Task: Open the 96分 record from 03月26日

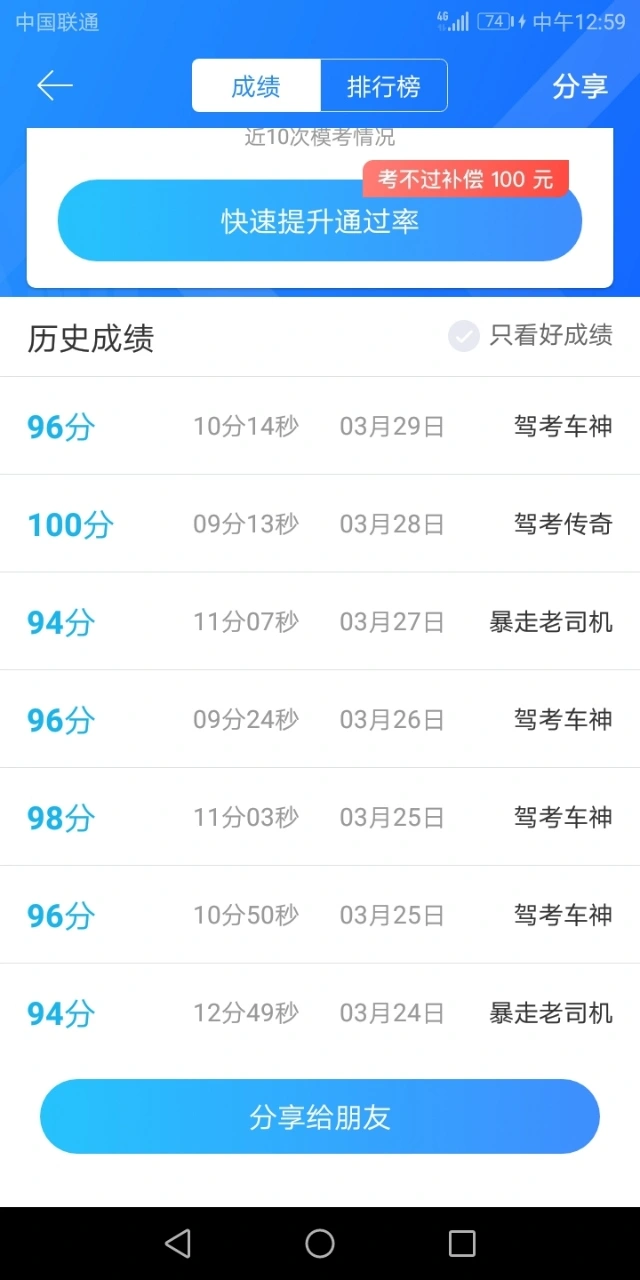Action: (x=320, y=720)
